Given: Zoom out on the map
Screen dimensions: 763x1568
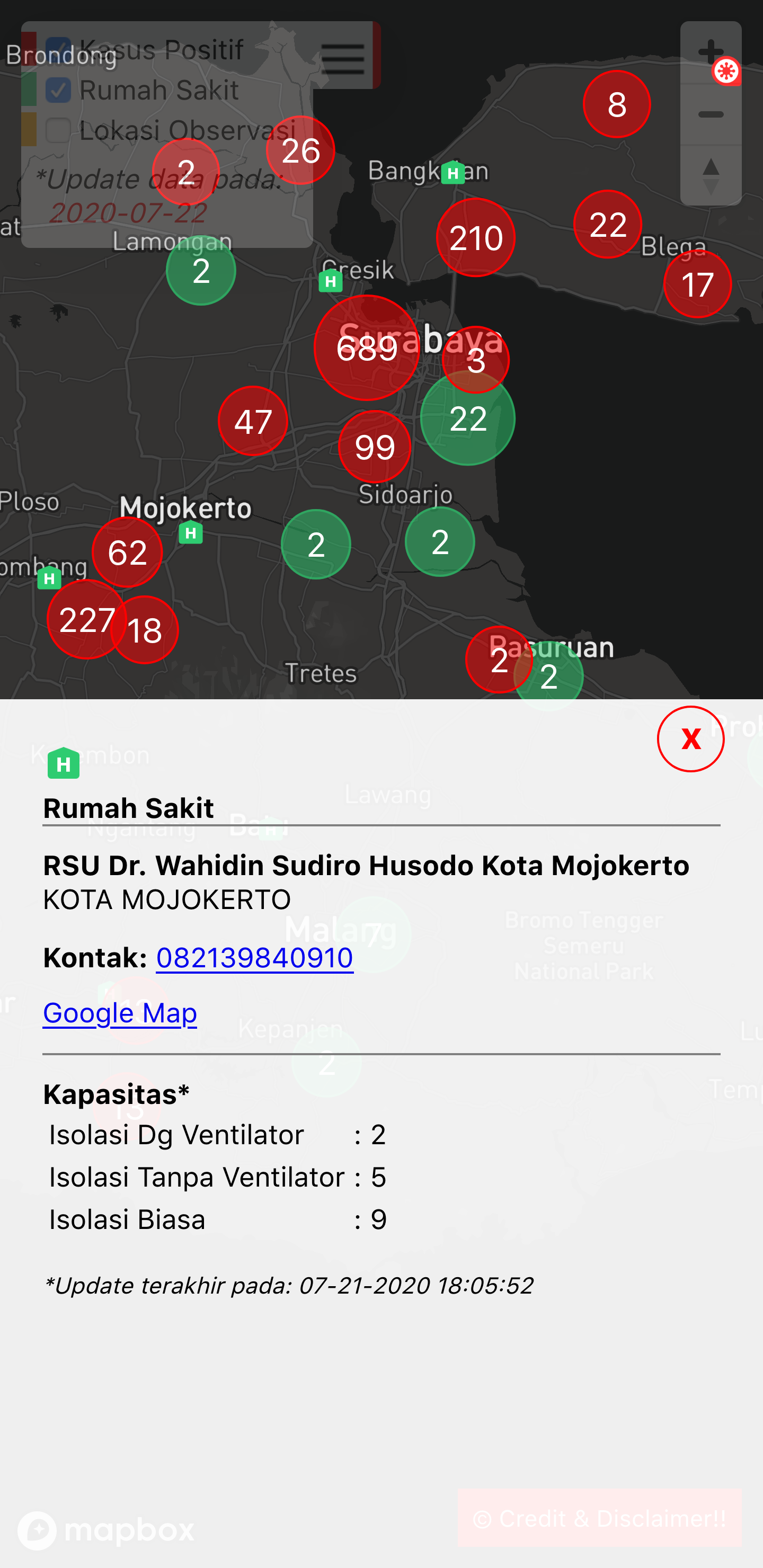Looking at the screenshot, I should pyautogui.click(x=710, y=114).
